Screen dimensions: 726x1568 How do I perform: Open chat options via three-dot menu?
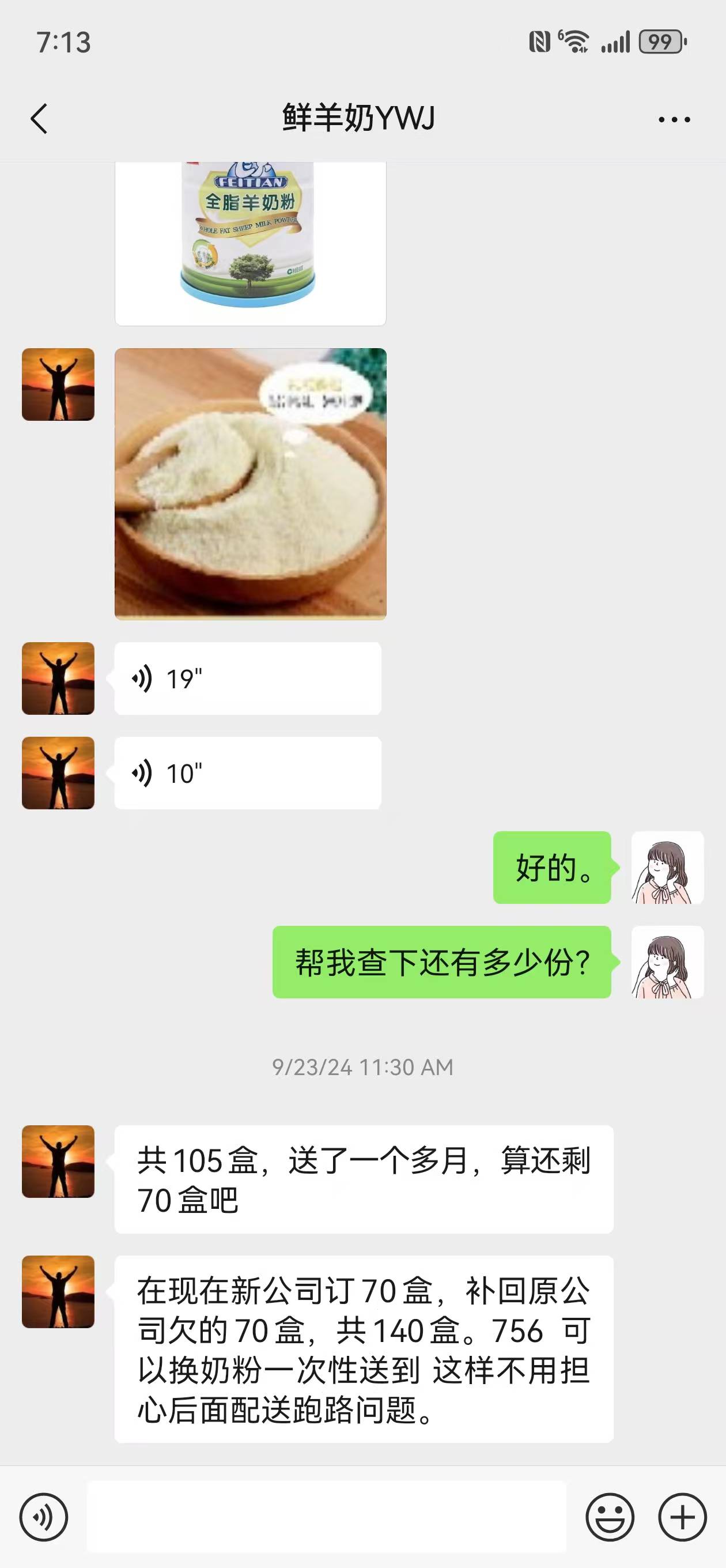click(x=674, y=119)
